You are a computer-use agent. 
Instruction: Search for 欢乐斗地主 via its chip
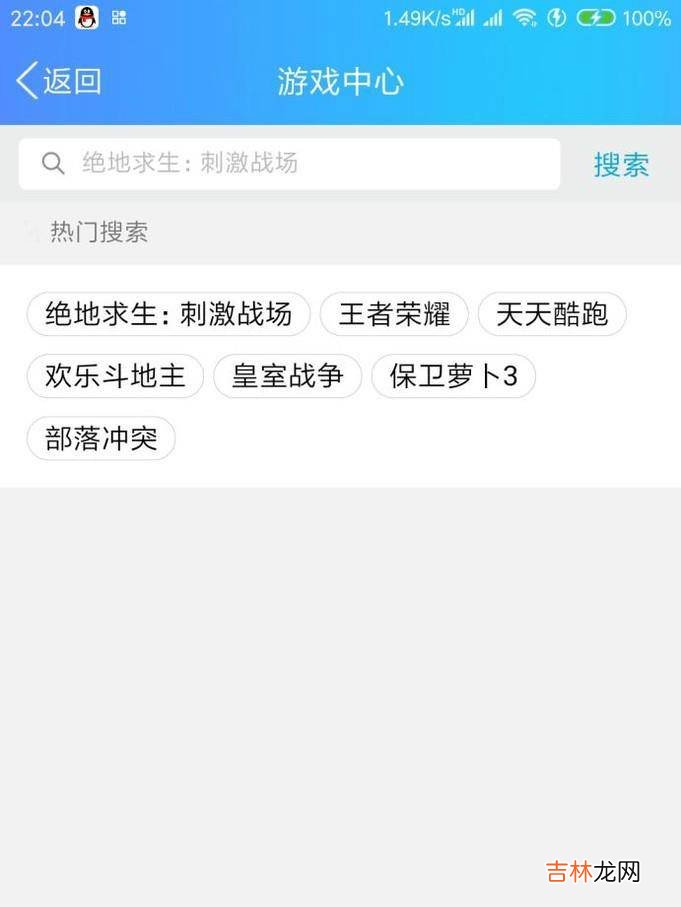point(115,376)
